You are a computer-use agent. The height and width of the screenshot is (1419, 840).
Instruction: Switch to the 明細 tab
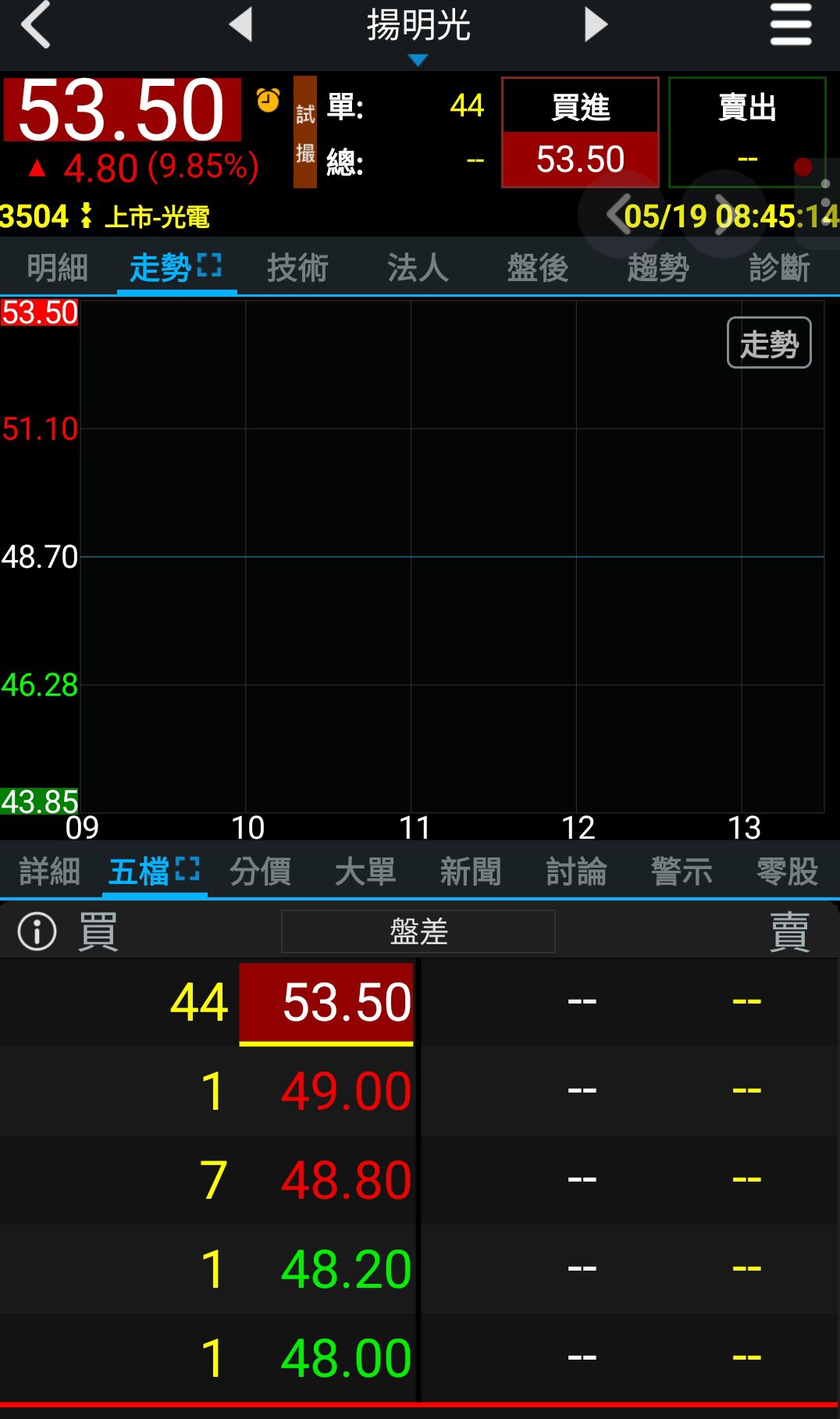[x=57, y=268]
